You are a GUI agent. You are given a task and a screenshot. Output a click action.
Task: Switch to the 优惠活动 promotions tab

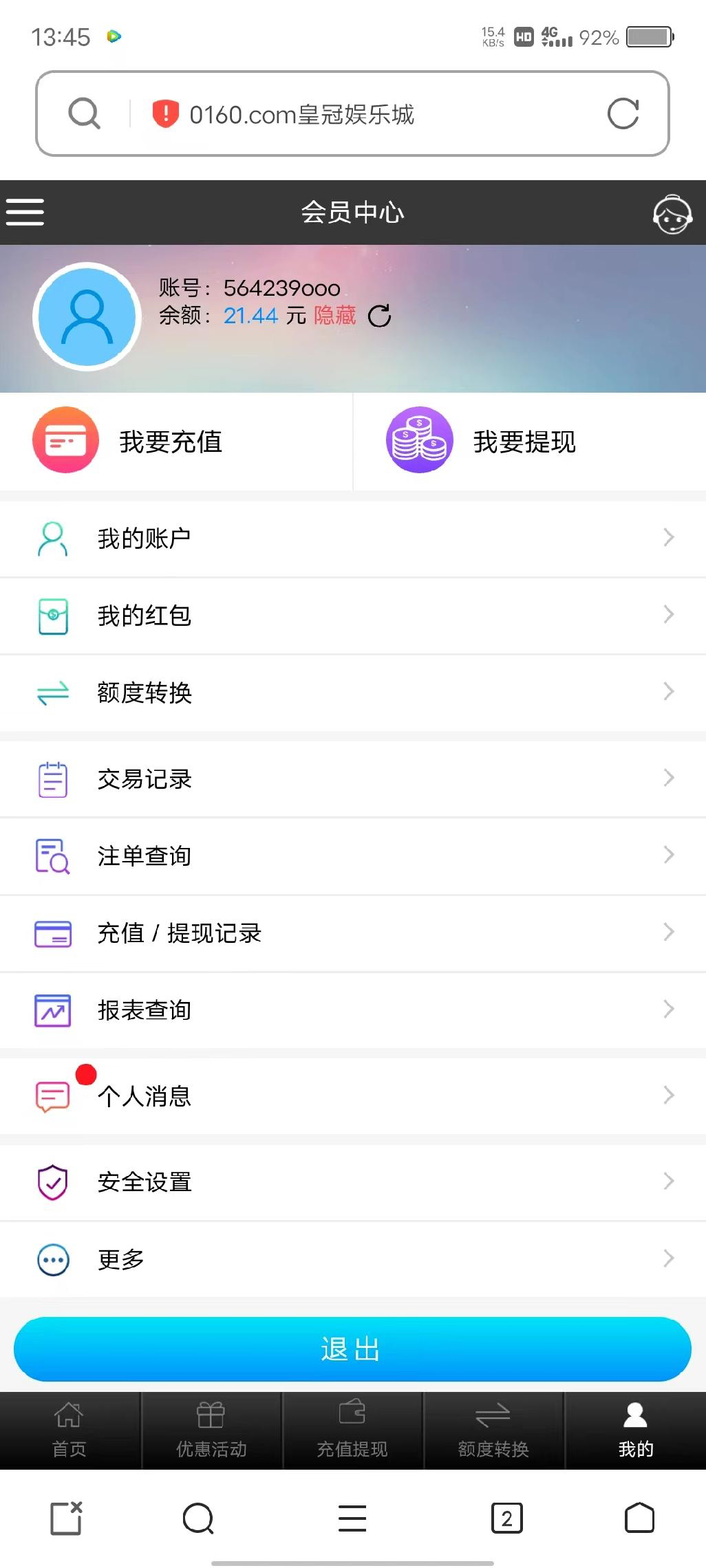[211, 1430]
